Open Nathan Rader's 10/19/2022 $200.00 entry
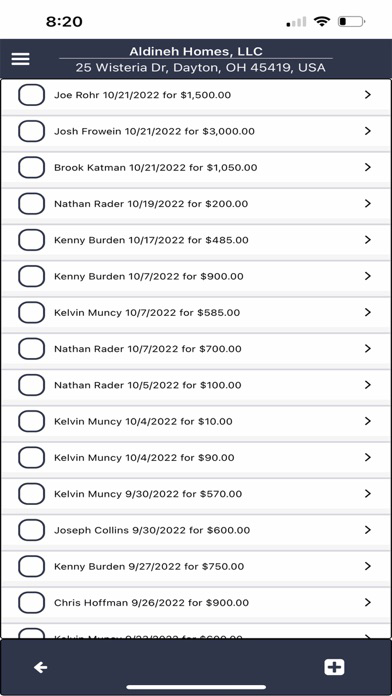The height and width of the screenshot is (696, 392). 196,204
